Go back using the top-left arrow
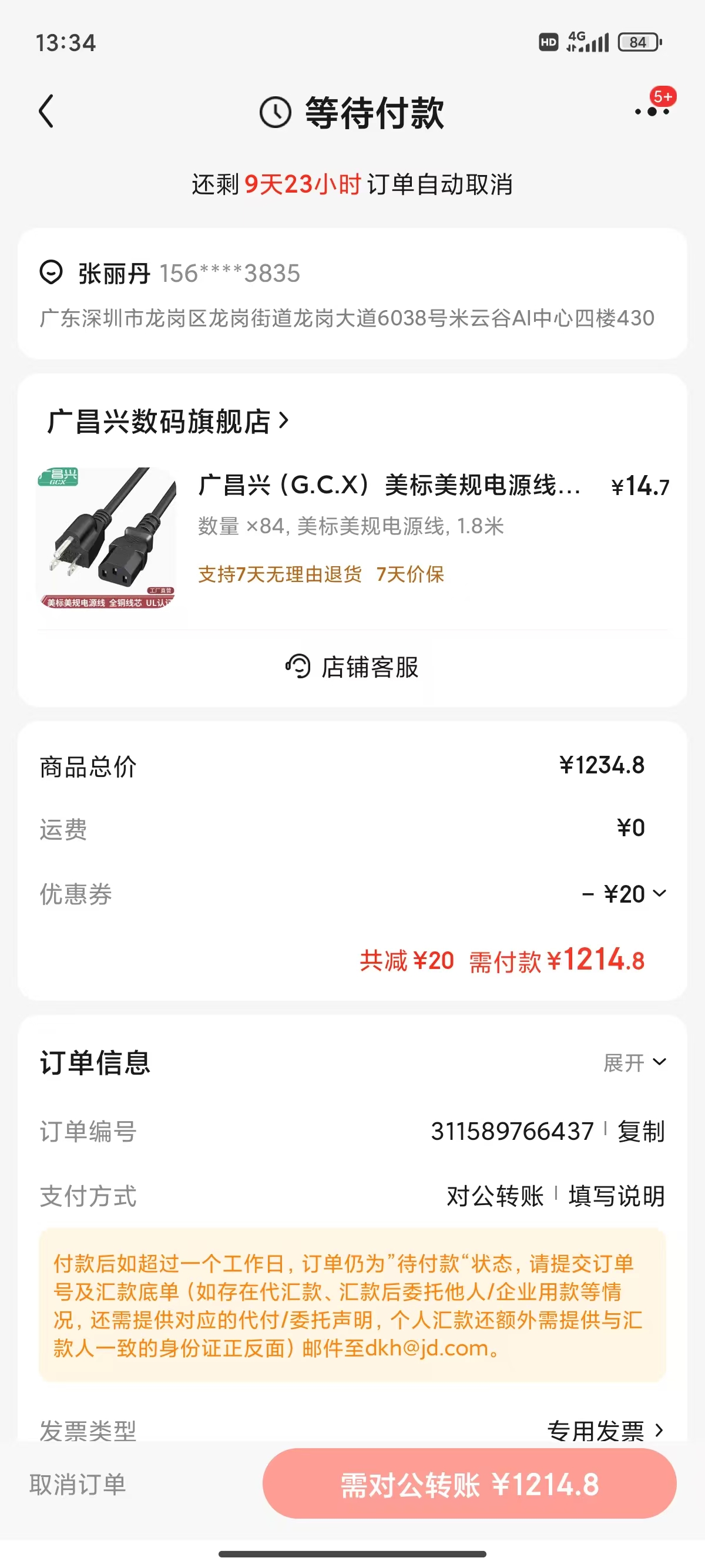The image size is (705, 1568). 46,112
